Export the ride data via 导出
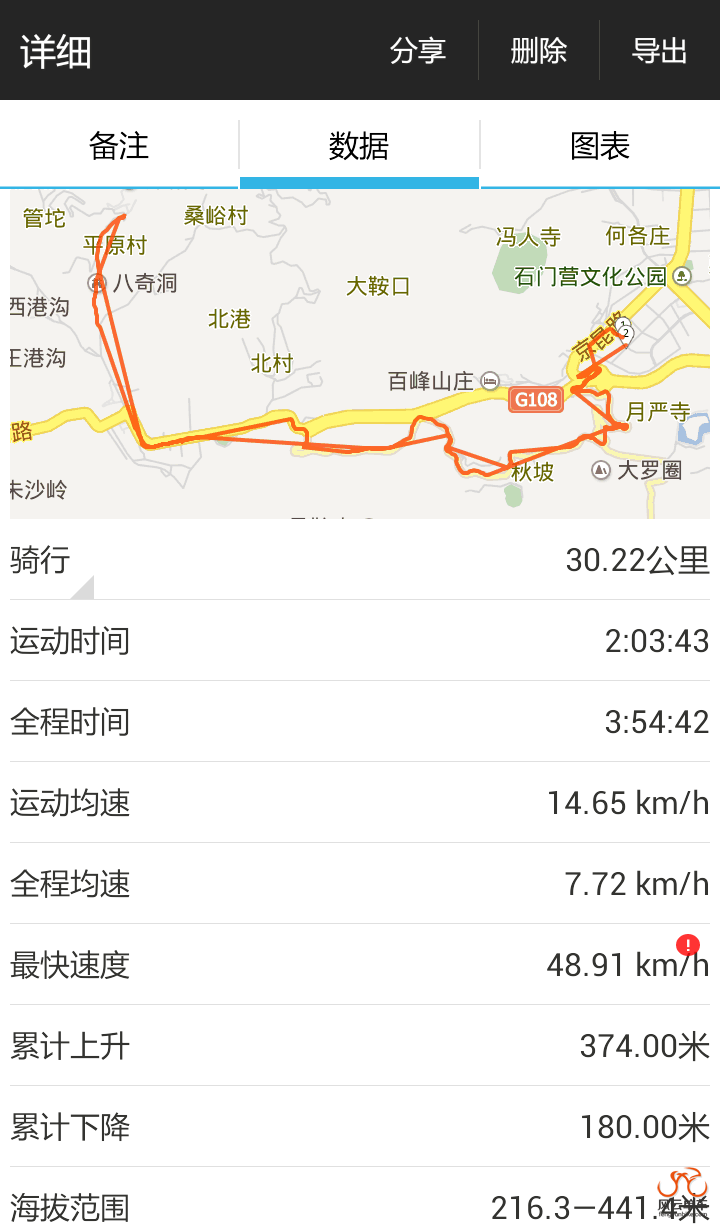This screenshot has width=720, height=1230. pos(660,51)
